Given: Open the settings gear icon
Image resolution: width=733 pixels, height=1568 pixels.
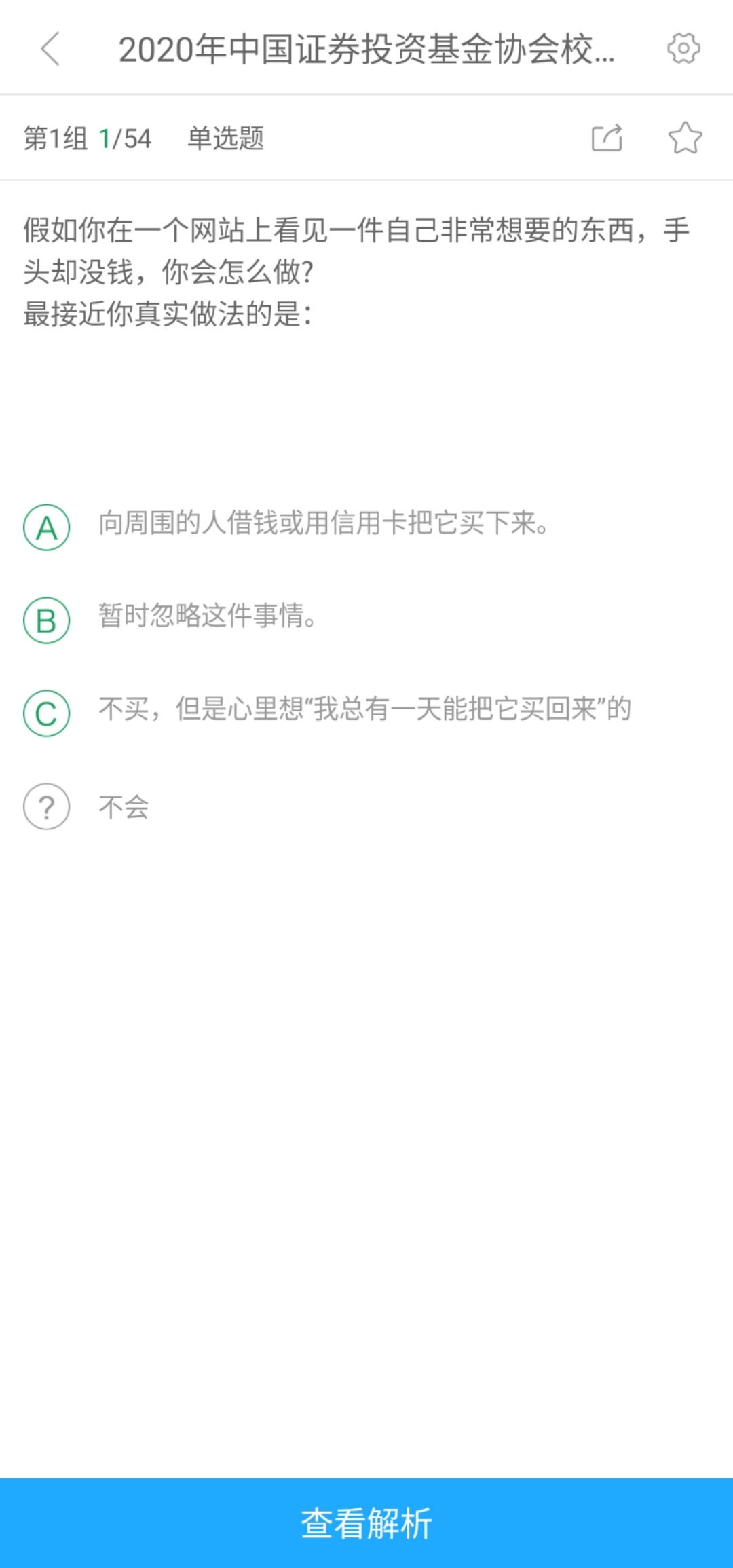Looking at the screenshot, I should click(x=683, y=49).
